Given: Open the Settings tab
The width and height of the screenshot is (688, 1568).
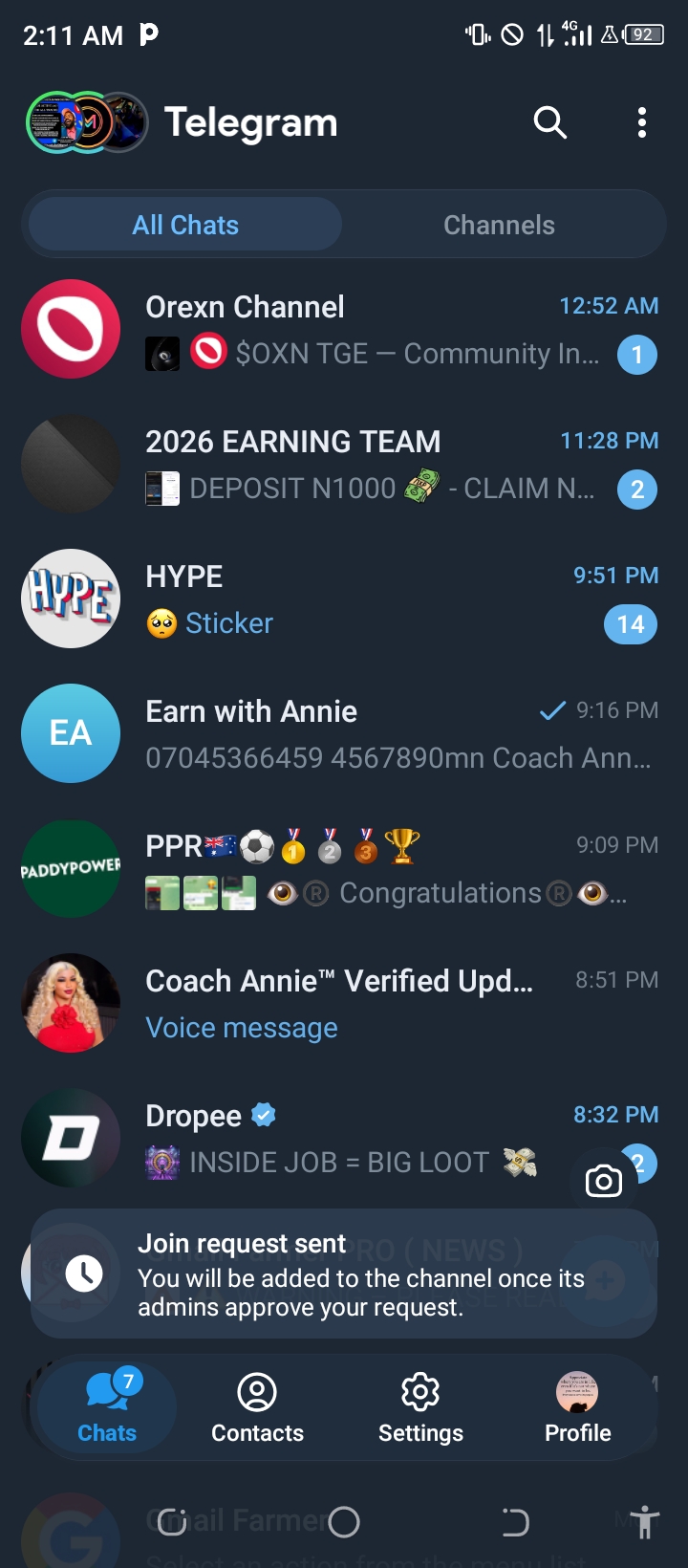Looking at the screenshot, I should point(420,1407).
